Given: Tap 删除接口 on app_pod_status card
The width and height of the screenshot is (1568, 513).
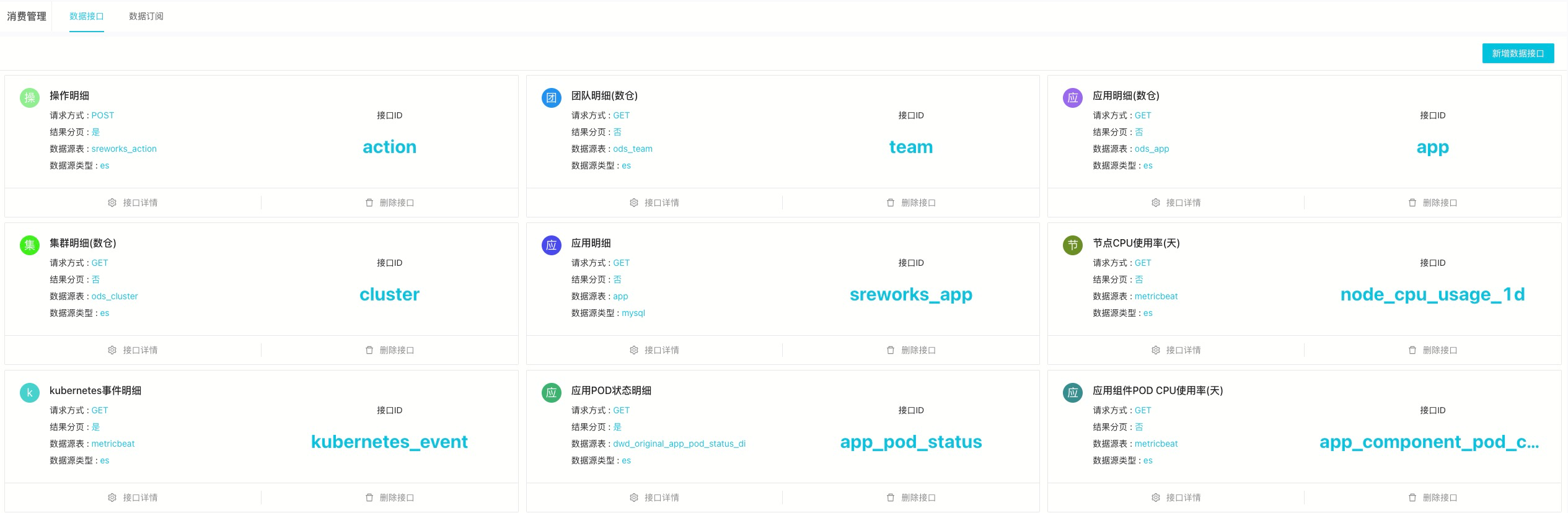Looking at the screenshot, I should click(911, 498).
